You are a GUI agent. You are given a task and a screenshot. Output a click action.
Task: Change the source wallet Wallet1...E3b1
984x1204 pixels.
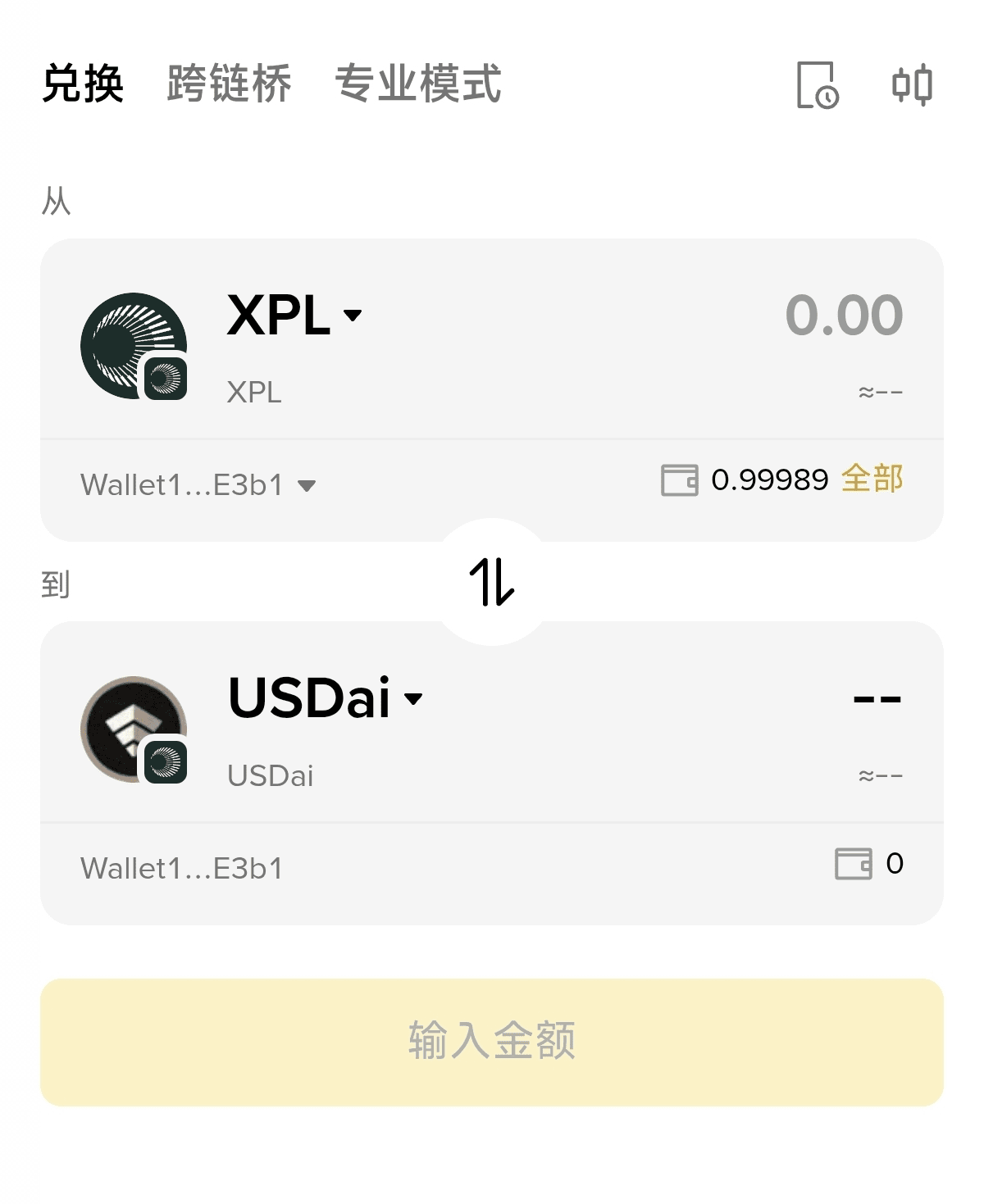click(198, 485)
